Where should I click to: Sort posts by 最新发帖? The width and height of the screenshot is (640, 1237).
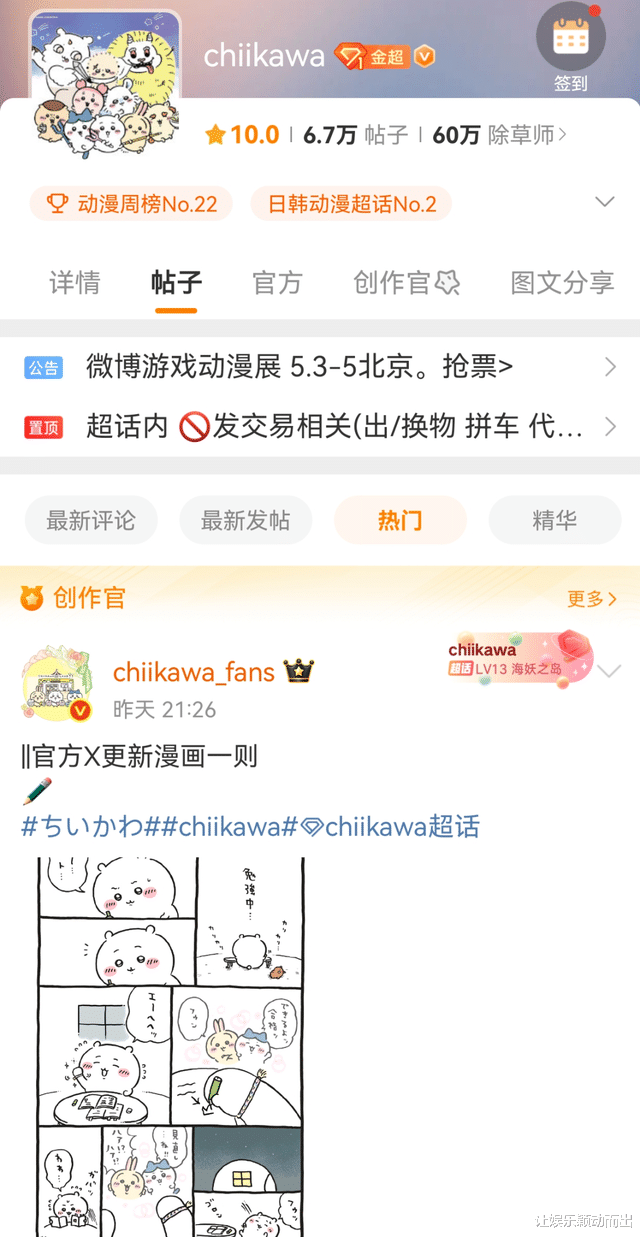point(245,520)
